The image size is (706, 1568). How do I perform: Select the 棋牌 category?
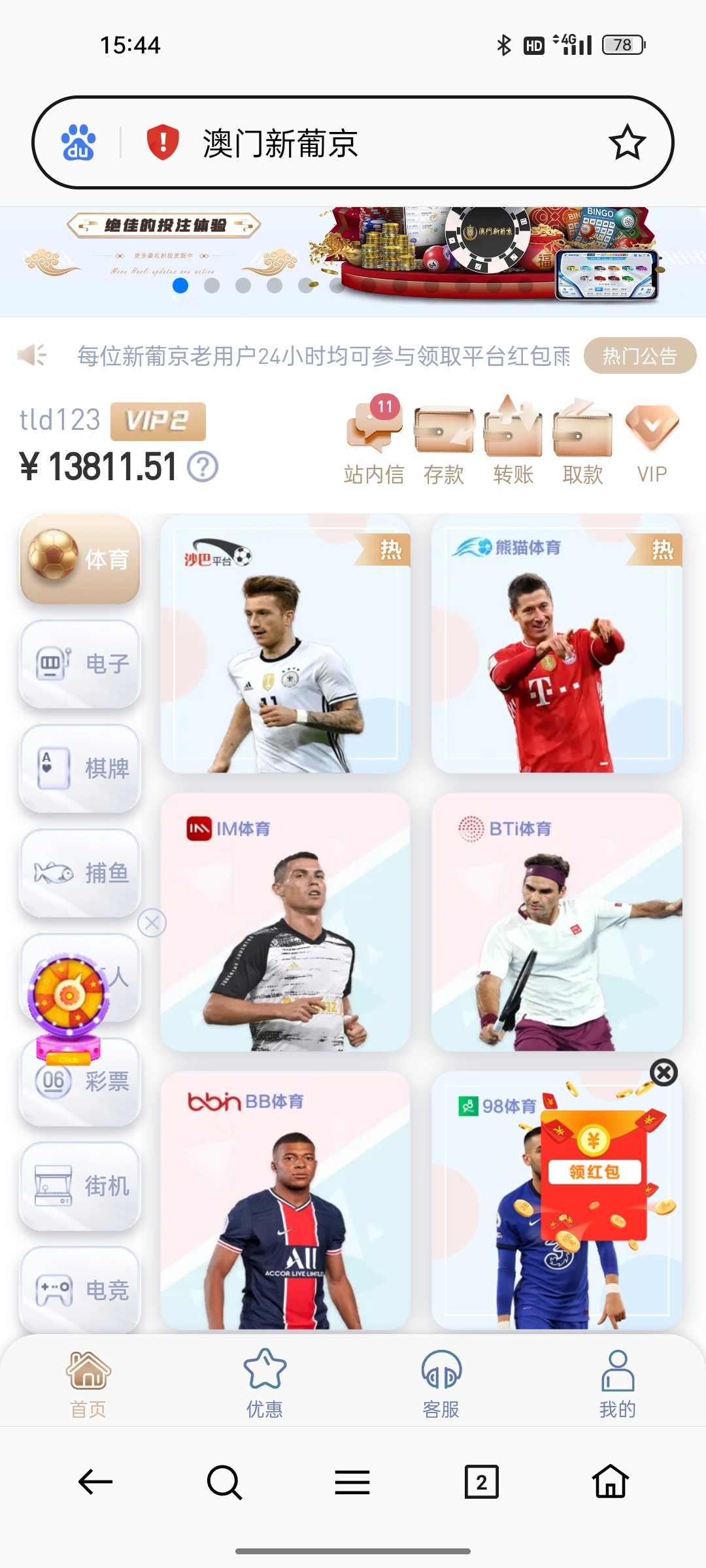pos(80,768)
